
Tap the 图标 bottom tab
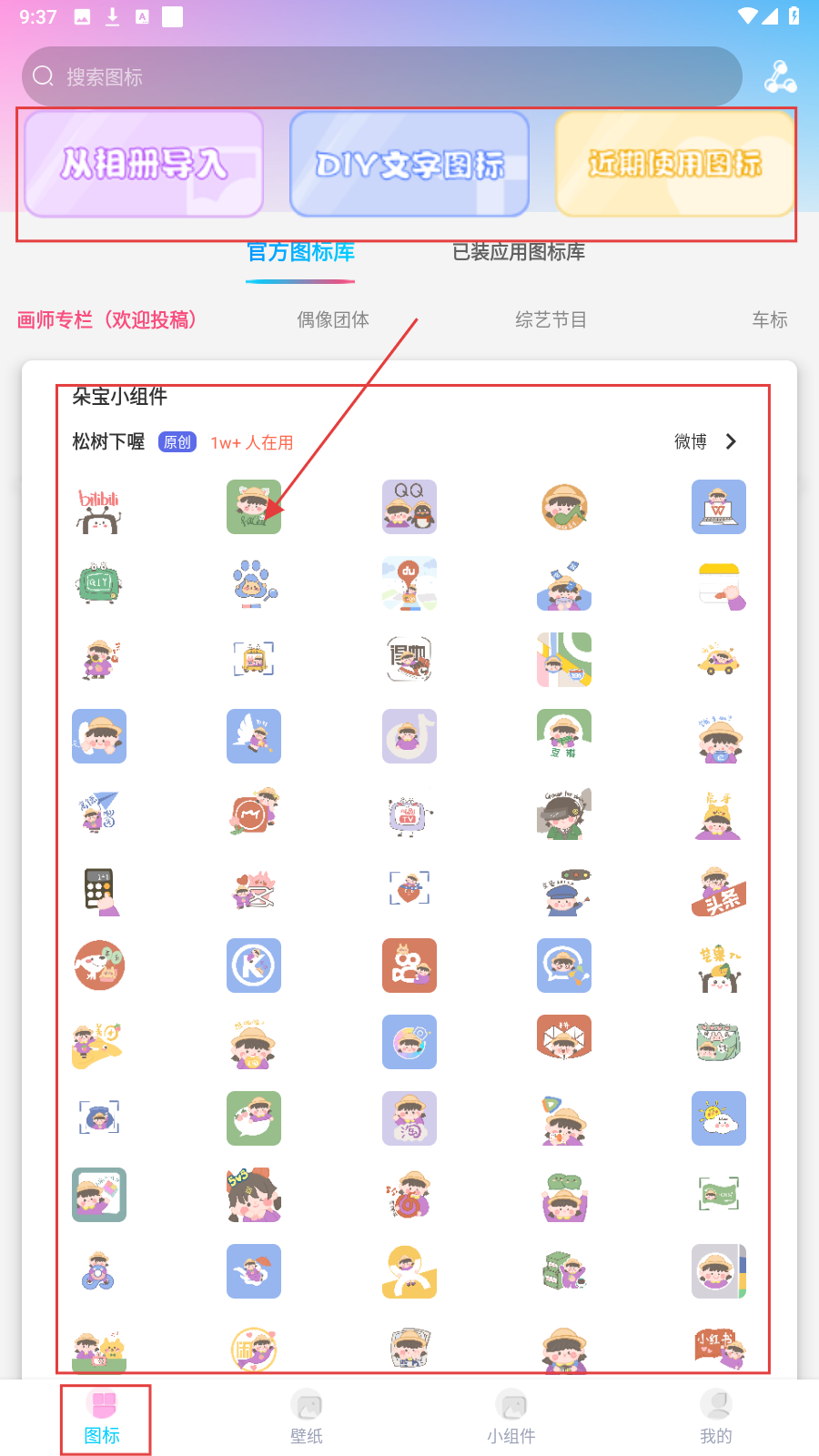point(103,1418)
